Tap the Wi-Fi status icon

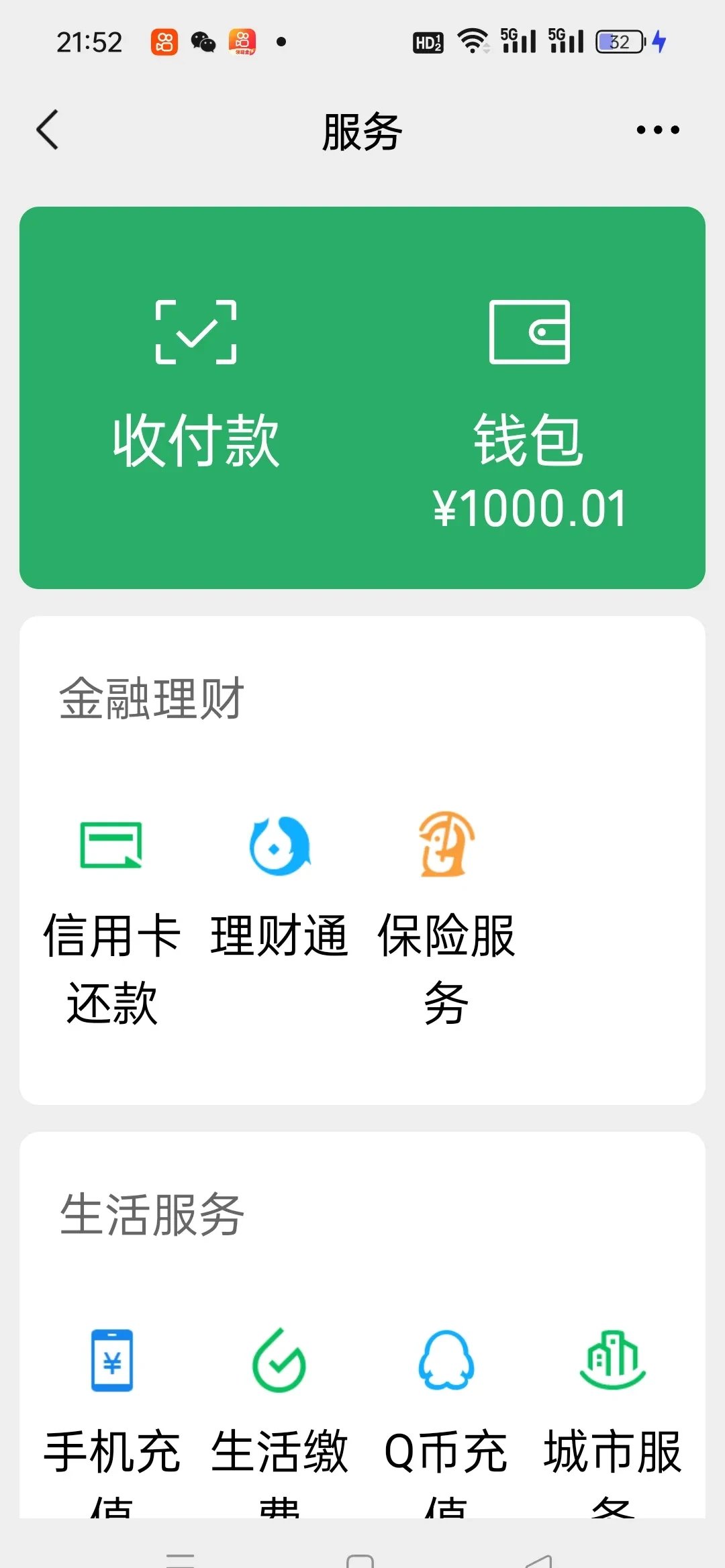tap(471, 40)
